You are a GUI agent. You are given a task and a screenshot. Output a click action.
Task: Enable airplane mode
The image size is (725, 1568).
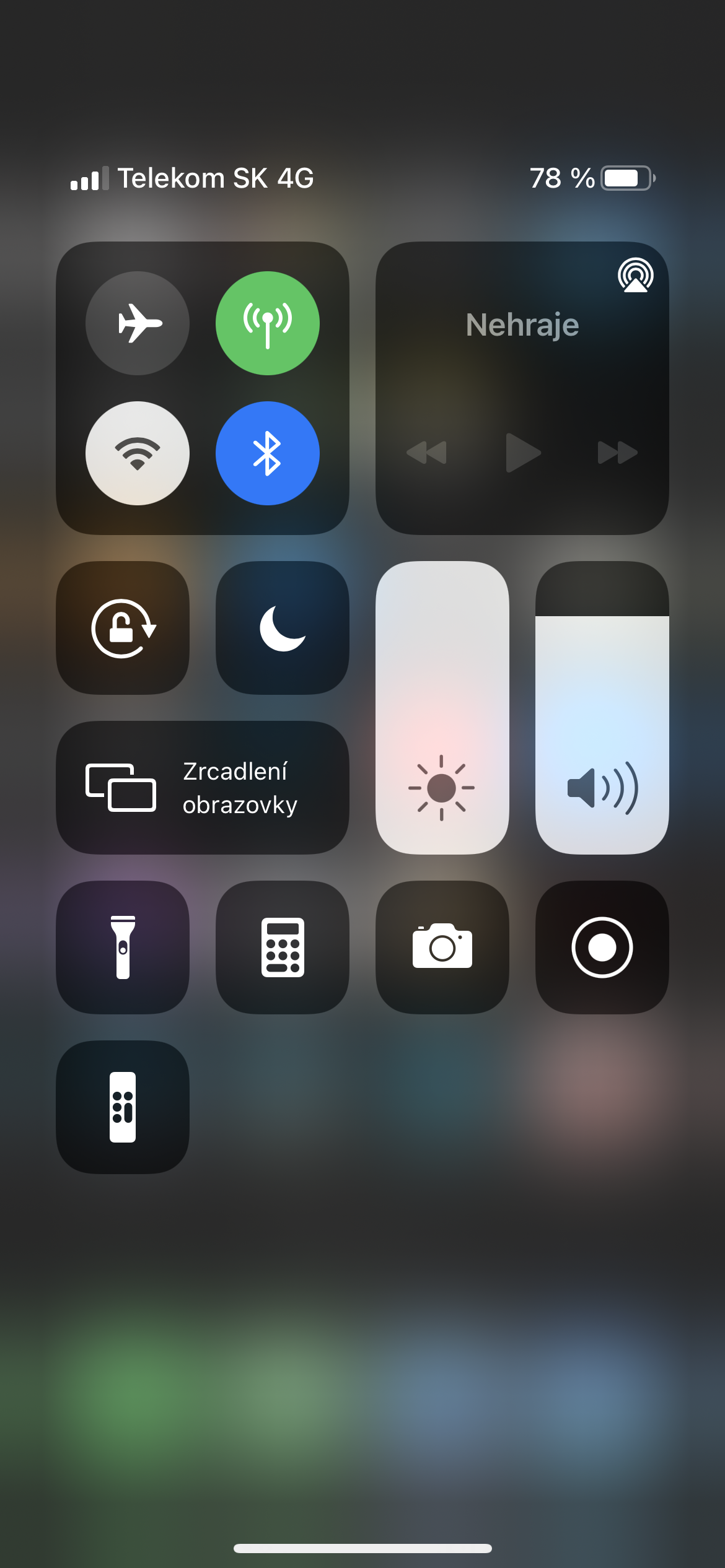click(138, 323)
